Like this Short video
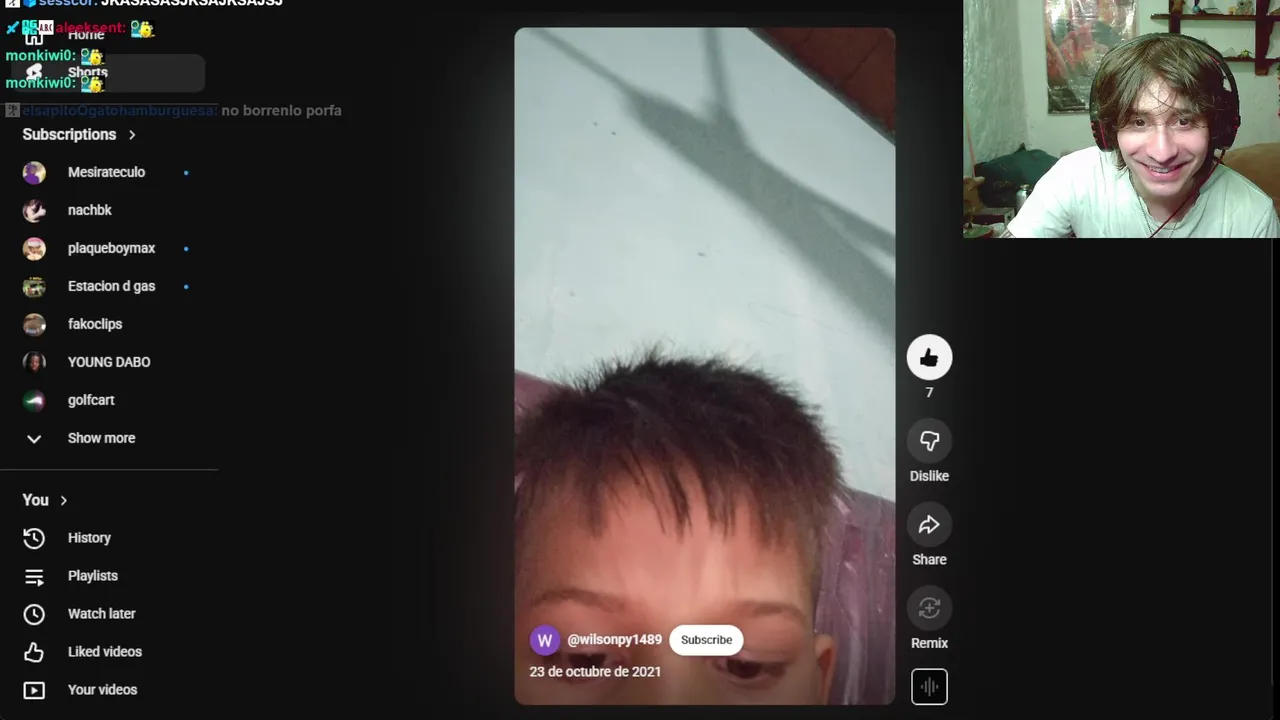This screenshot has height=720, width=1280. (x=929, y=357)
